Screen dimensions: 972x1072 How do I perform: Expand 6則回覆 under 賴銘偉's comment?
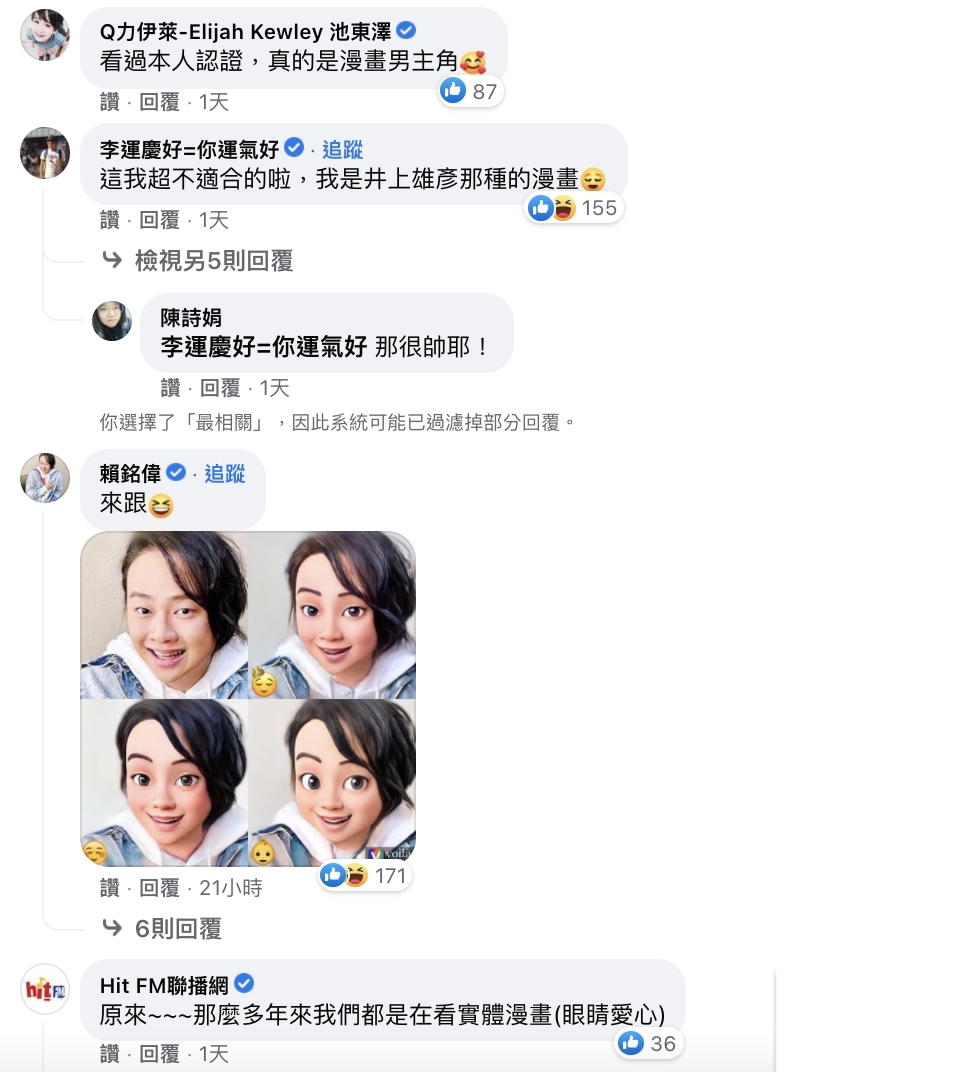pyautogui.click(x=177, y=929)
